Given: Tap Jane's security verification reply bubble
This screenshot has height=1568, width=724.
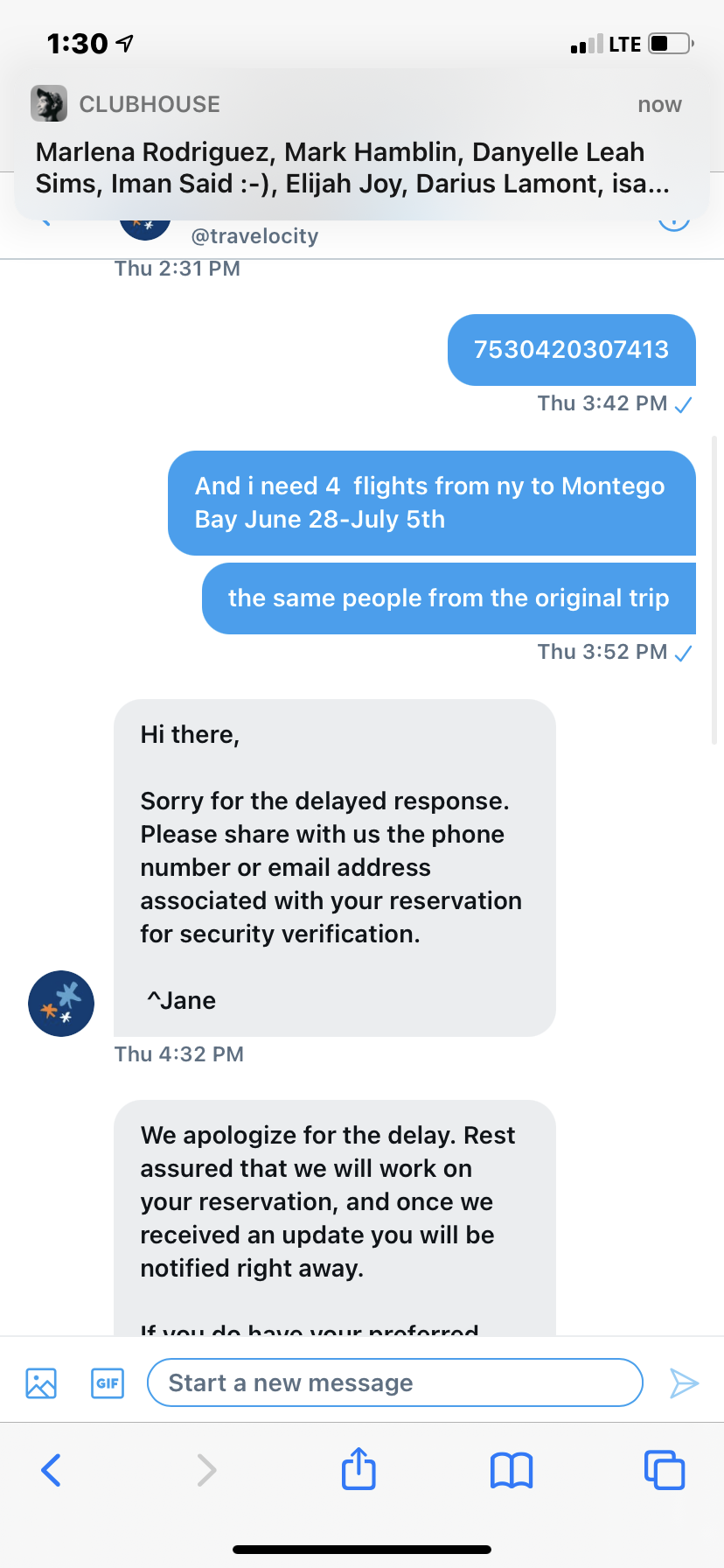Looking at the screenshot, I should [x=335, y=866].
